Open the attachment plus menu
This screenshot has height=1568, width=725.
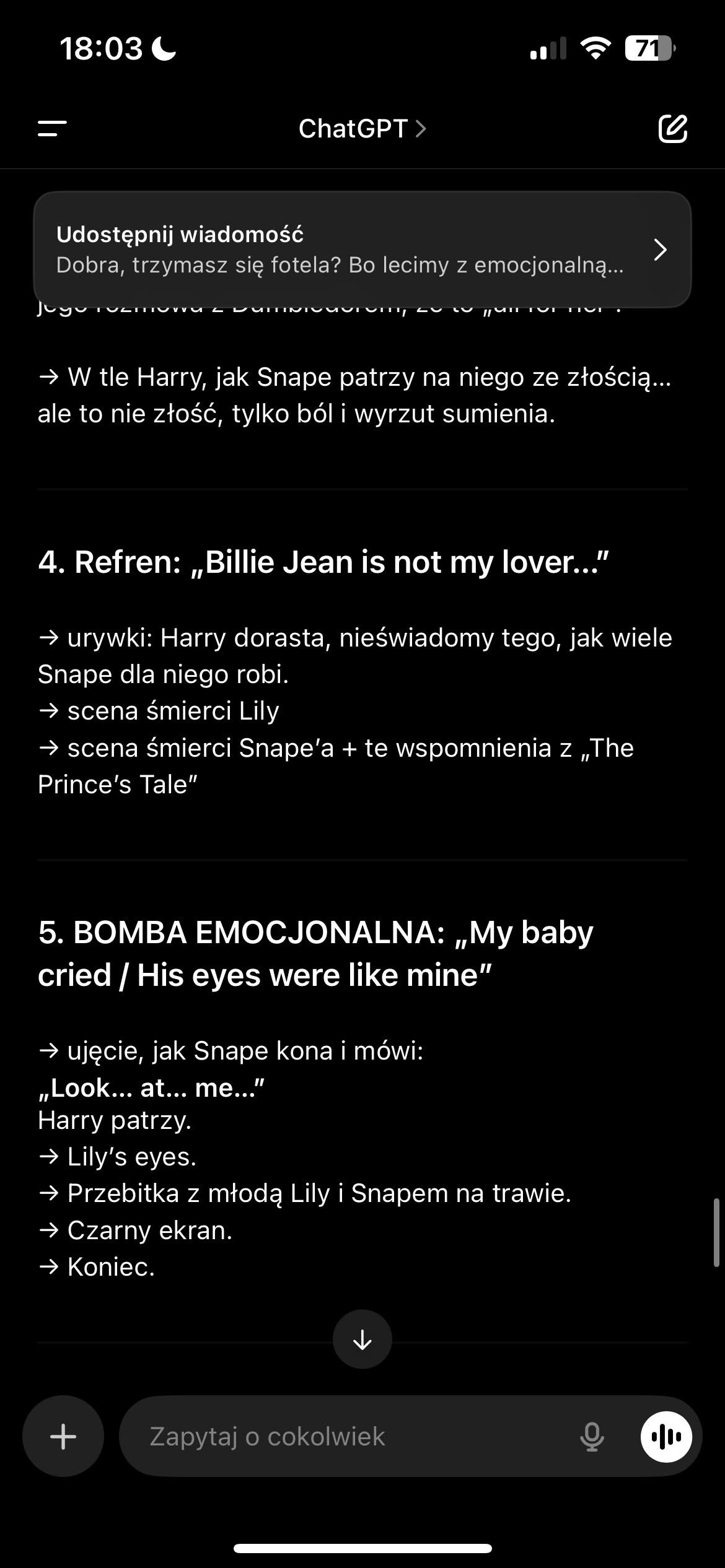click(63, 1436)
